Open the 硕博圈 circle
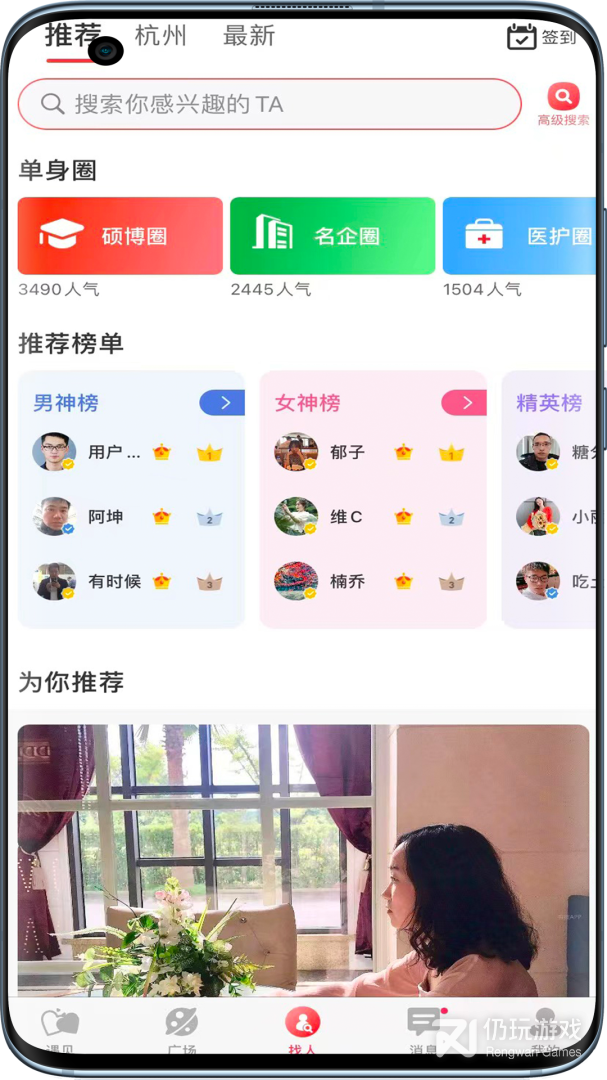607x1080 pixels. (120, 236)
